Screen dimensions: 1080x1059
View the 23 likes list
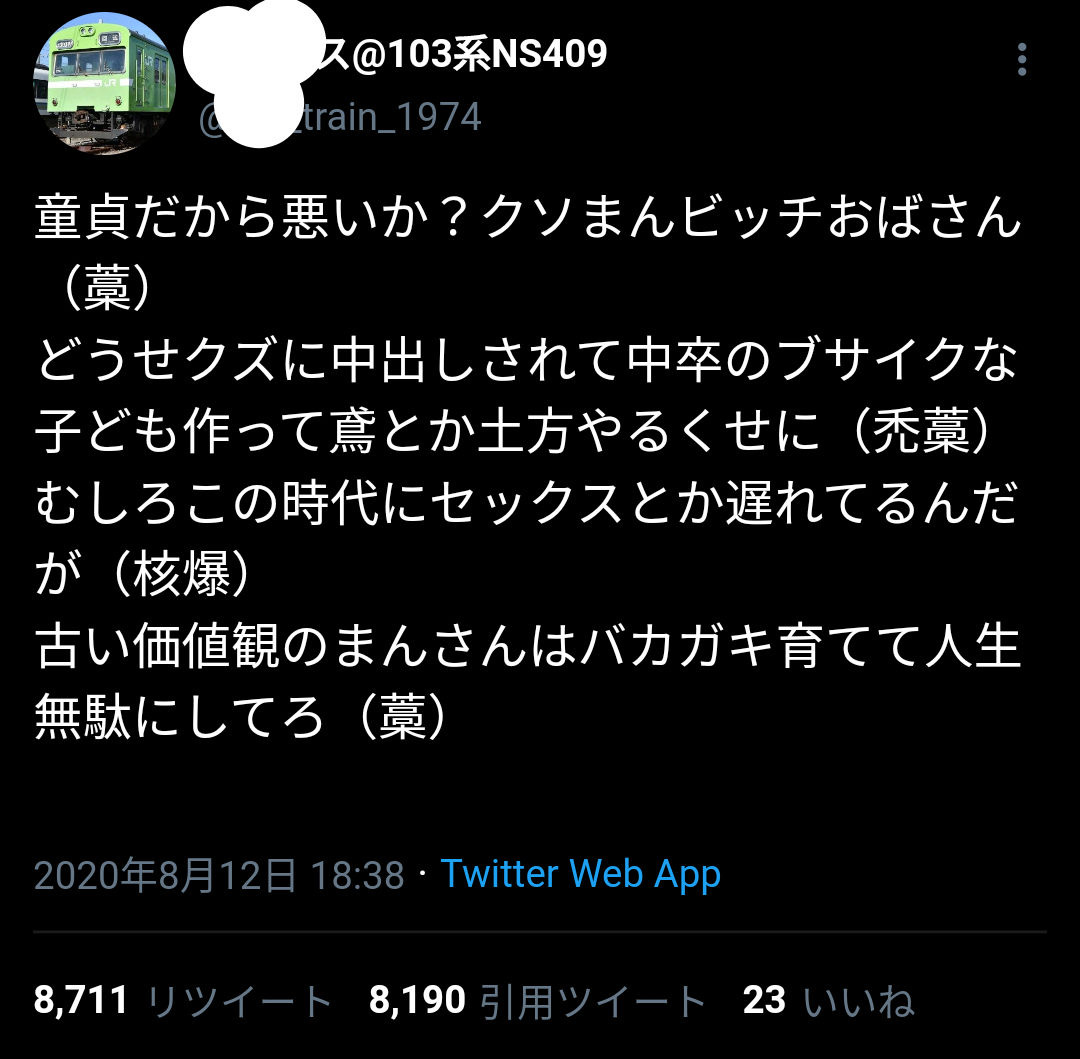[x=828, y=1000]
